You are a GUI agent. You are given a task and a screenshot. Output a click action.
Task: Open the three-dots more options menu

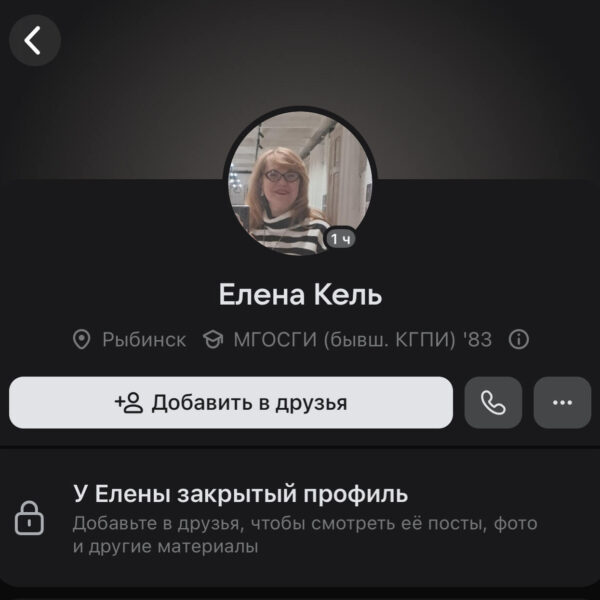point(562,403)
